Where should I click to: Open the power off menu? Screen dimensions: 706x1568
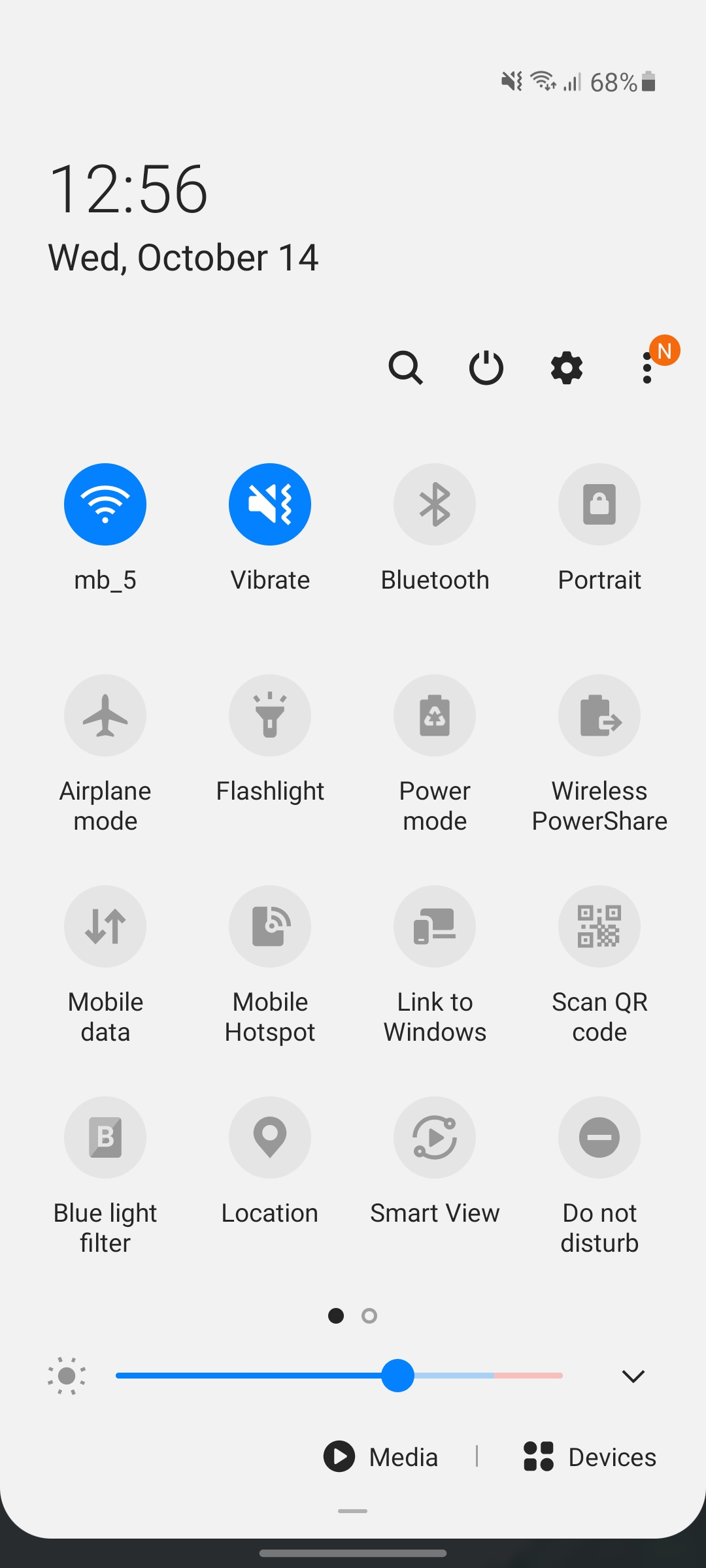click(486, 368)
